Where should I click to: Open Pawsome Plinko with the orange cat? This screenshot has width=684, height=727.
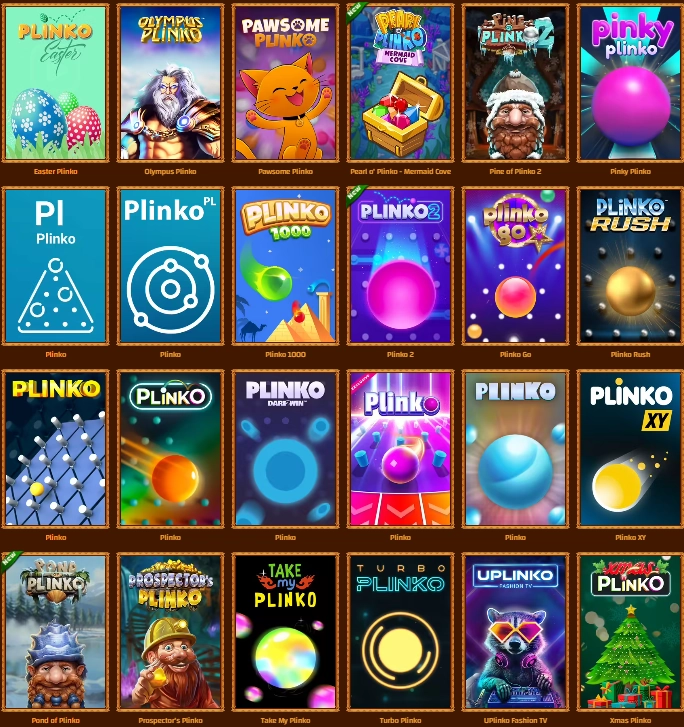pyautogui.click(x=285, y=85)
